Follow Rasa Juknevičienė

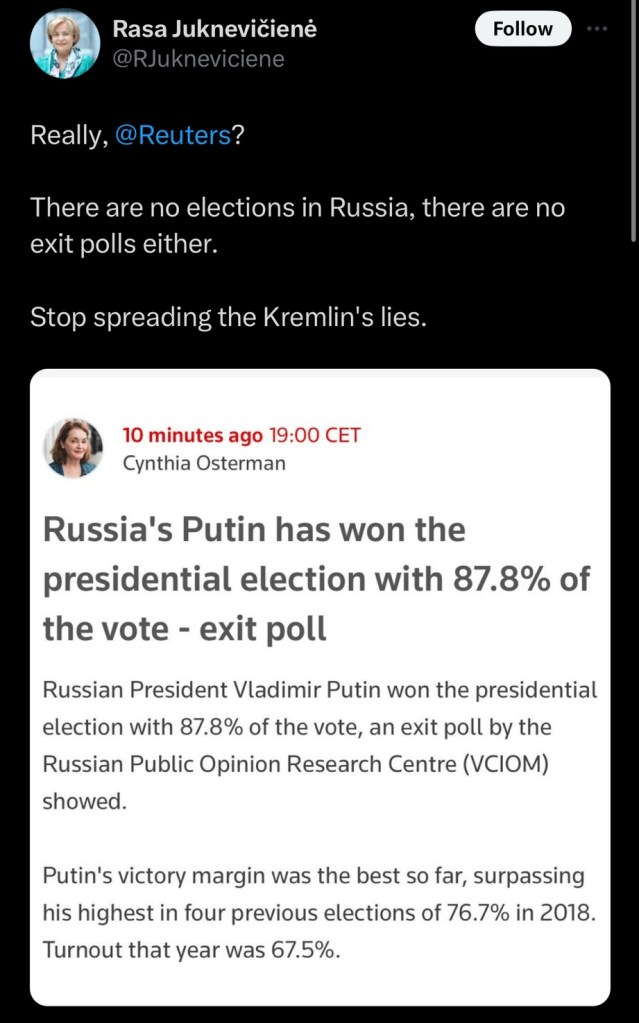pyautogui.click(x=523, y=29)
